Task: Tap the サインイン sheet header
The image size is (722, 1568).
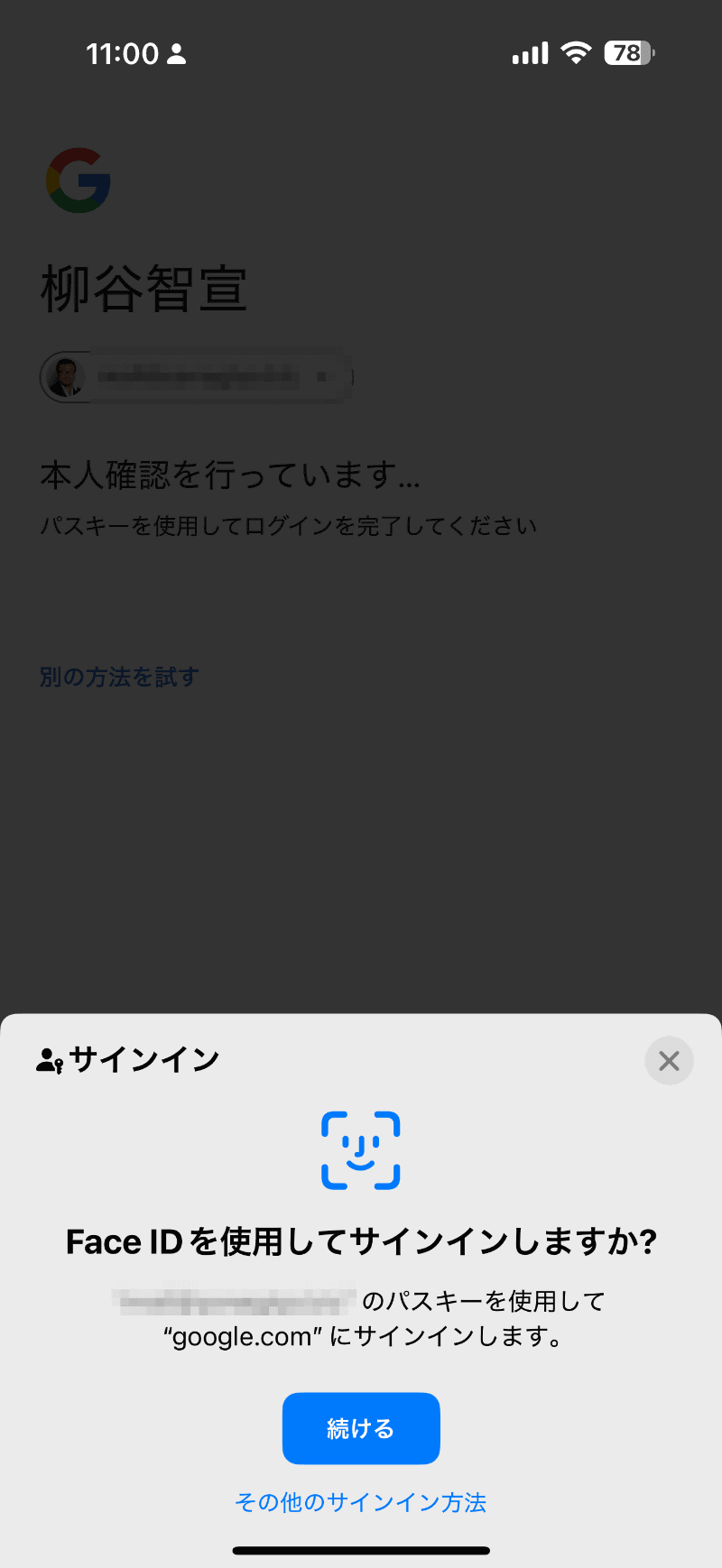Action: (x=144, y=1060)
